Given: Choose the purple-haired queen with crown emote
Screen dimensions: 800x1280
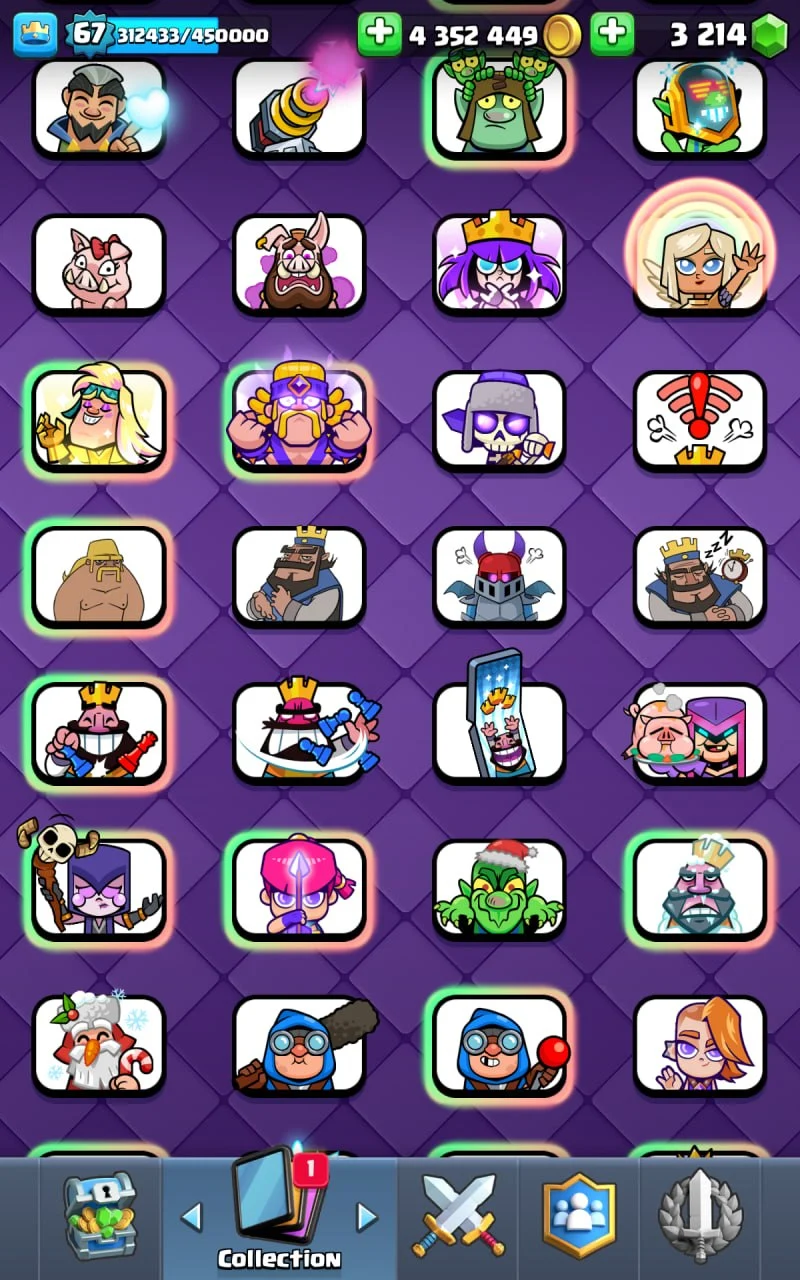Looking at the screenshot, I should click(499, 264).
